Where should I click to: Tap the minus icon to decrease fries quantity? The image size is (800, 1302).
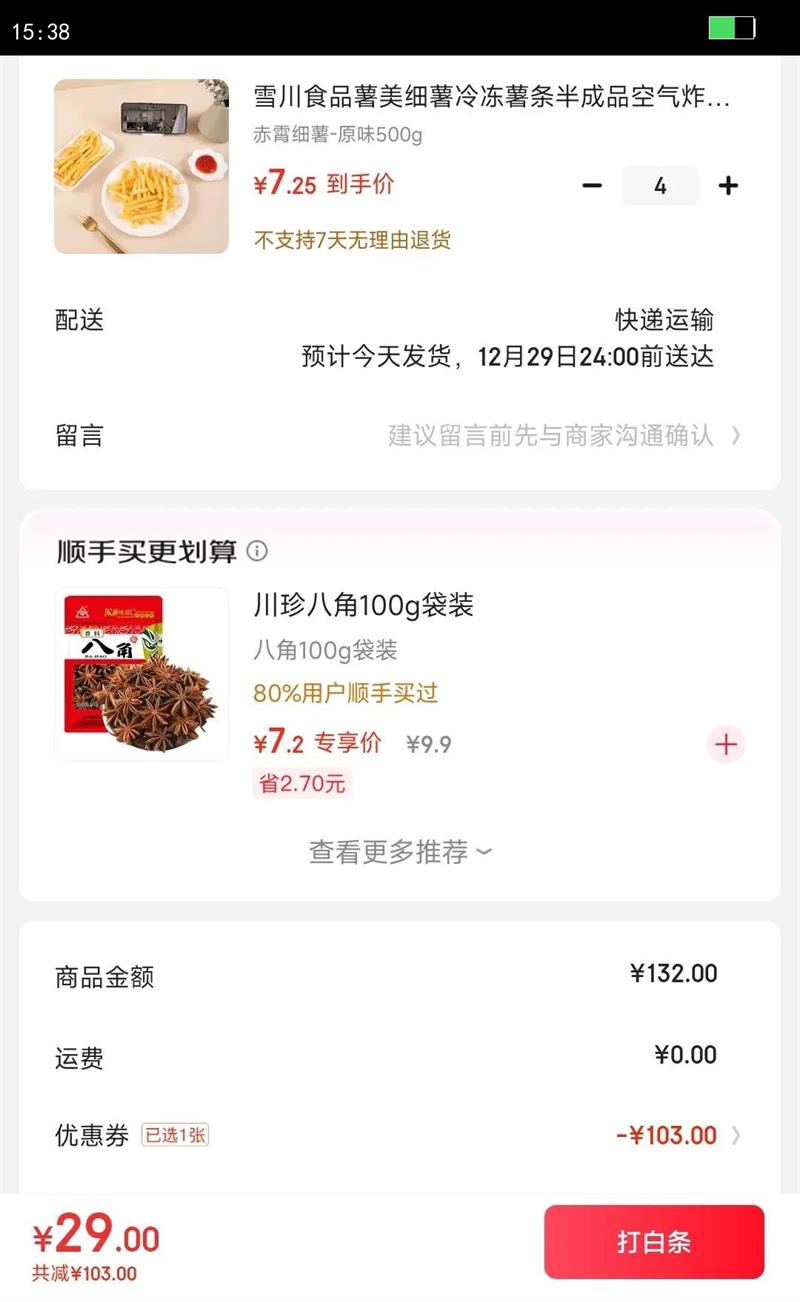[592, 185]
